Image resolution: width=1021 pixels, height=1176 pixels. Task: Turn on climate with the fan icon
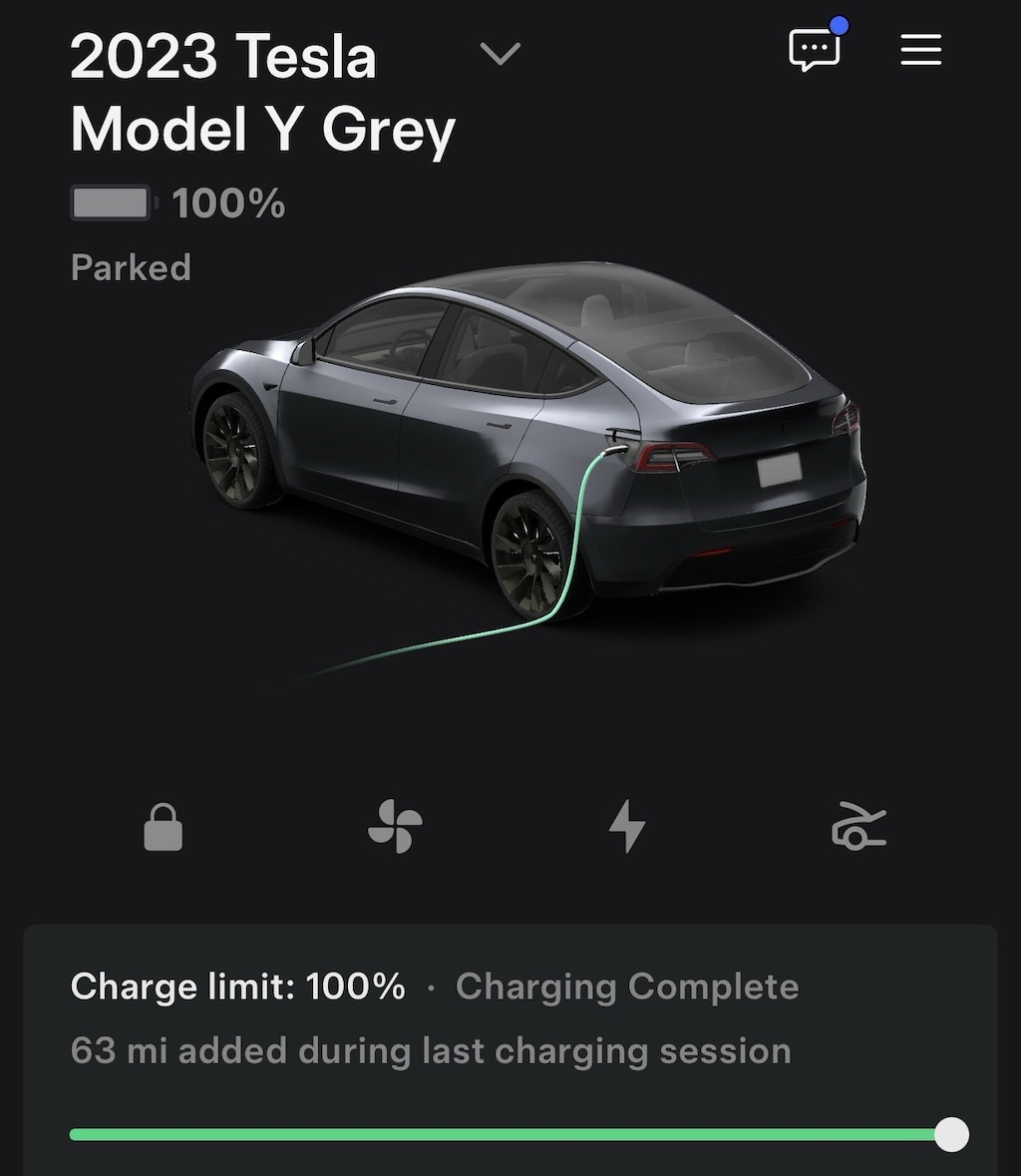395,827
